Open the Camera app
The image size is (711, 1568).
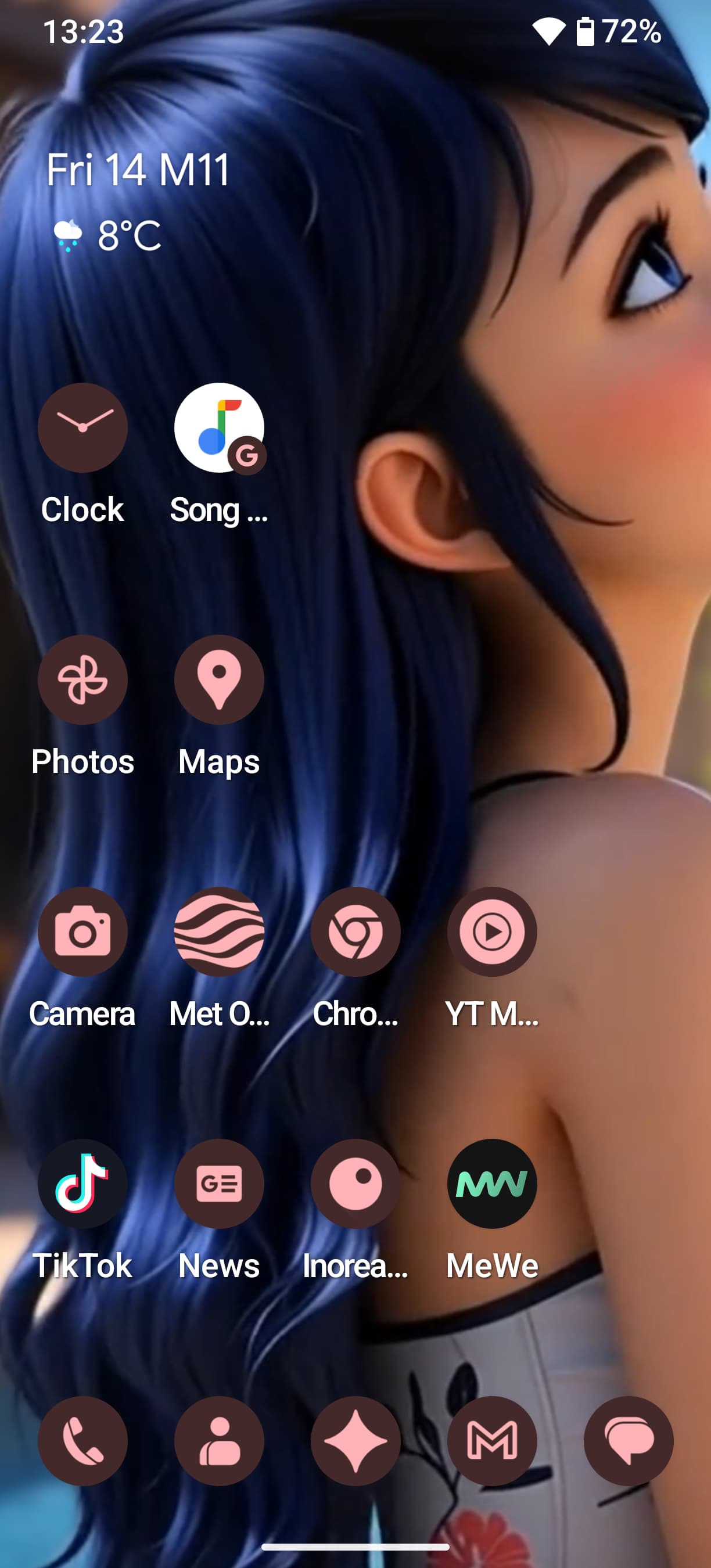point(82,932)
